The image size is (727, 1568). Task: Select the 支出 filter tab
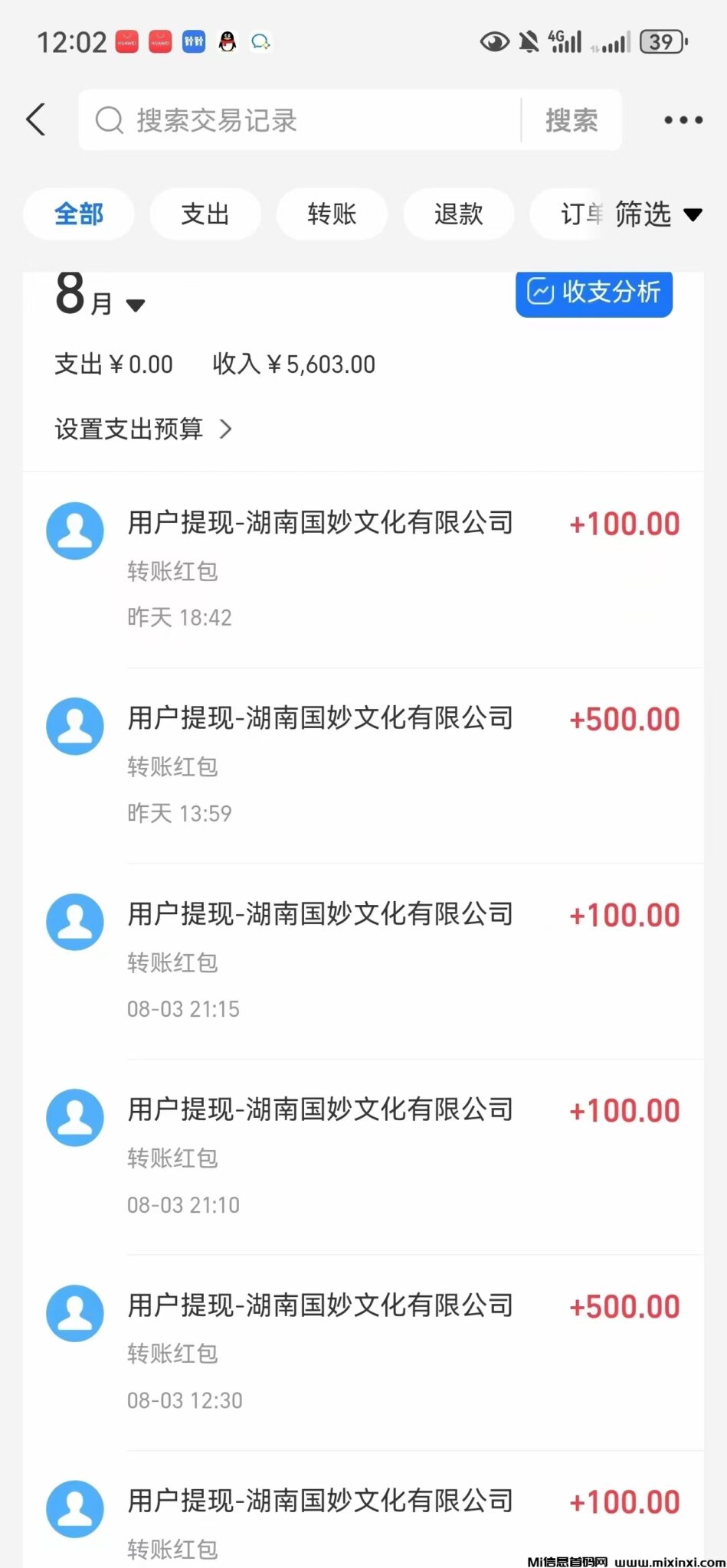point(205,214)
